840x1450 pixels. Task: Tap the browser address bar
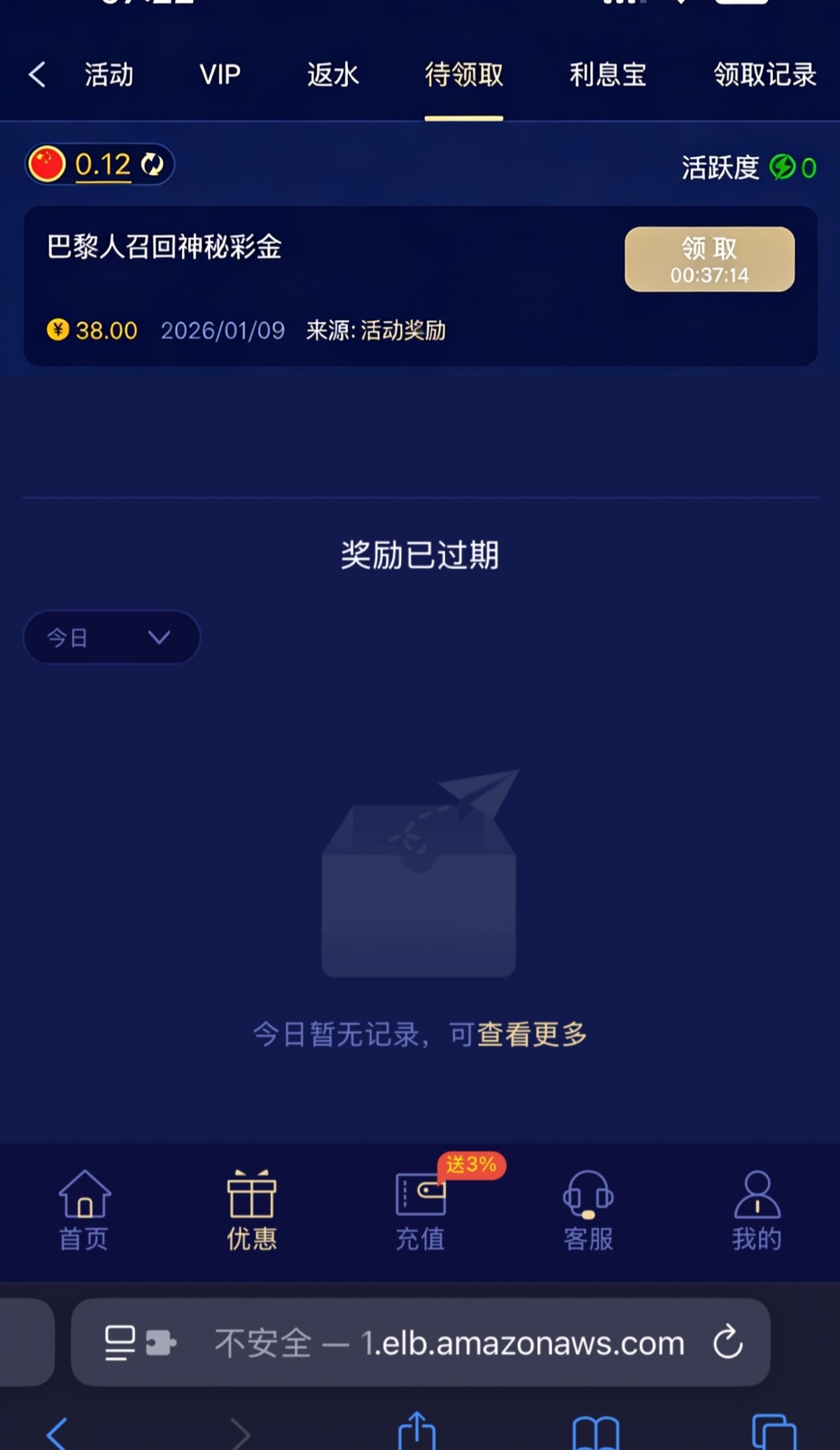pos(448,1343)
